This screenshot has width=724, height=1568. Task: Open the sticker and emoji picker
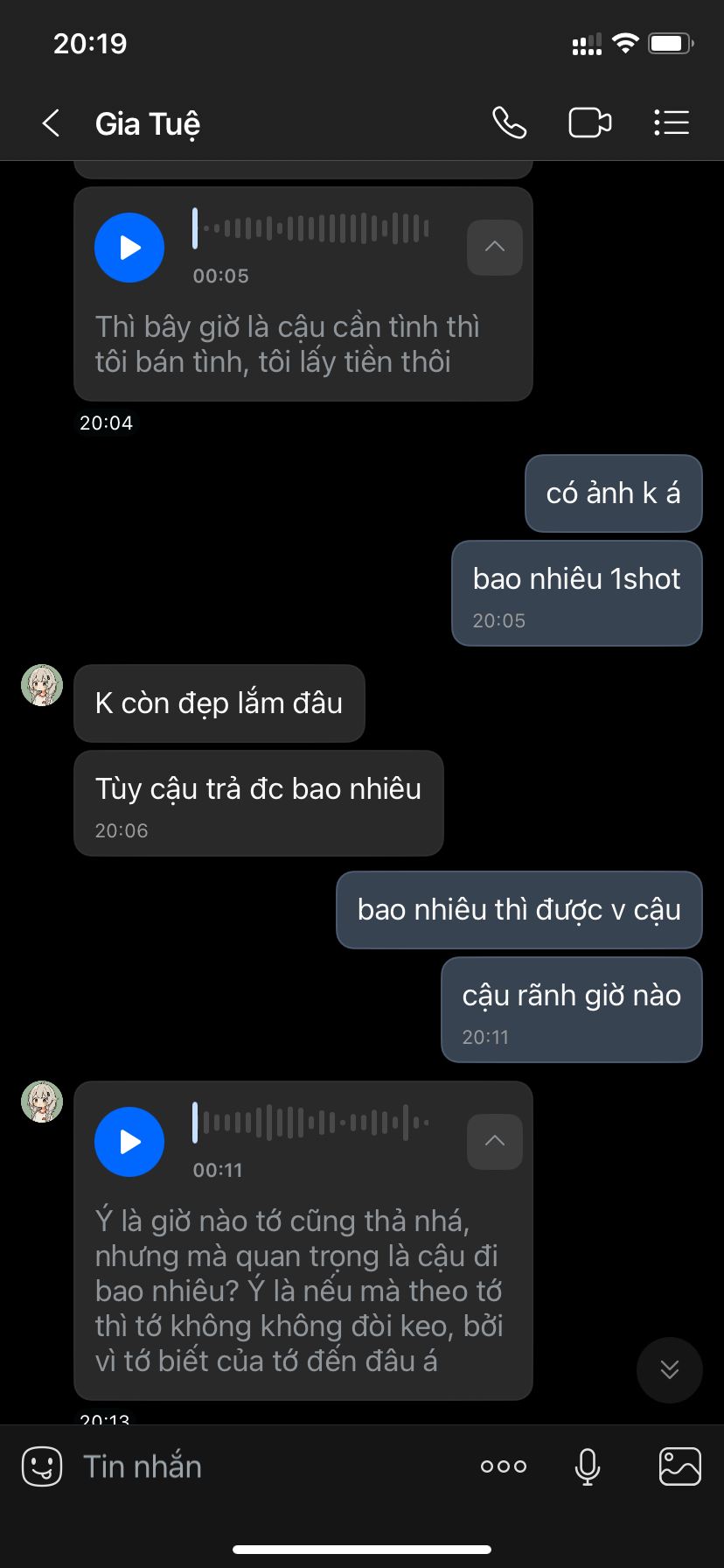[42, 1466]
